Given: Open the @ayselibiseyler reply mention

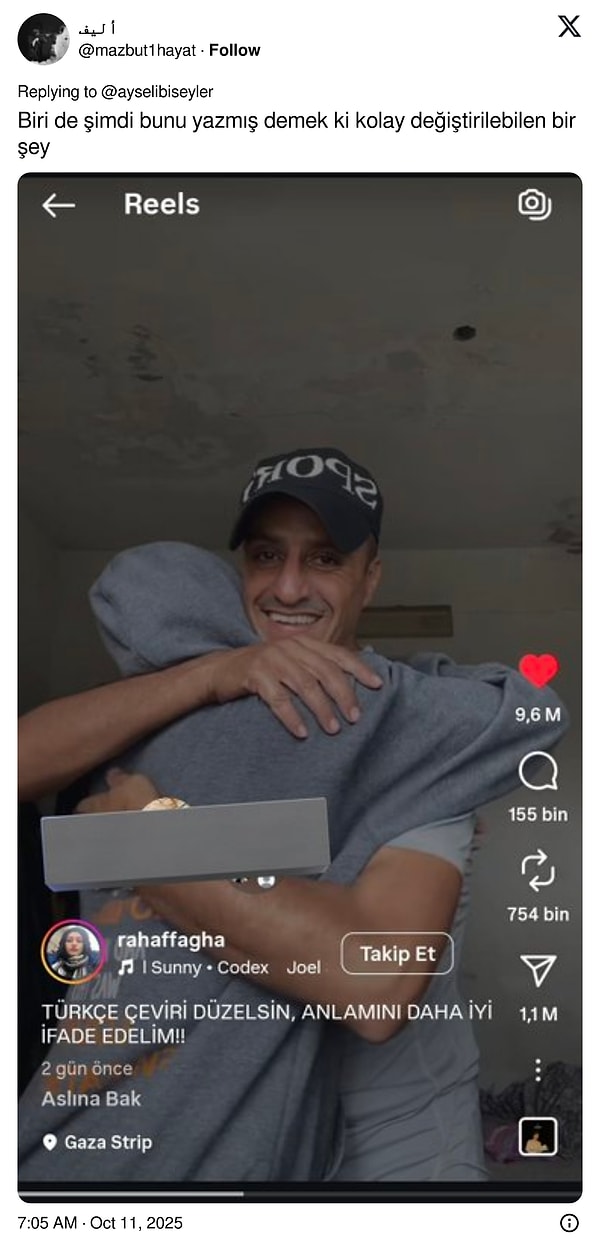Looking at the screenshot, I should point(157,92).
